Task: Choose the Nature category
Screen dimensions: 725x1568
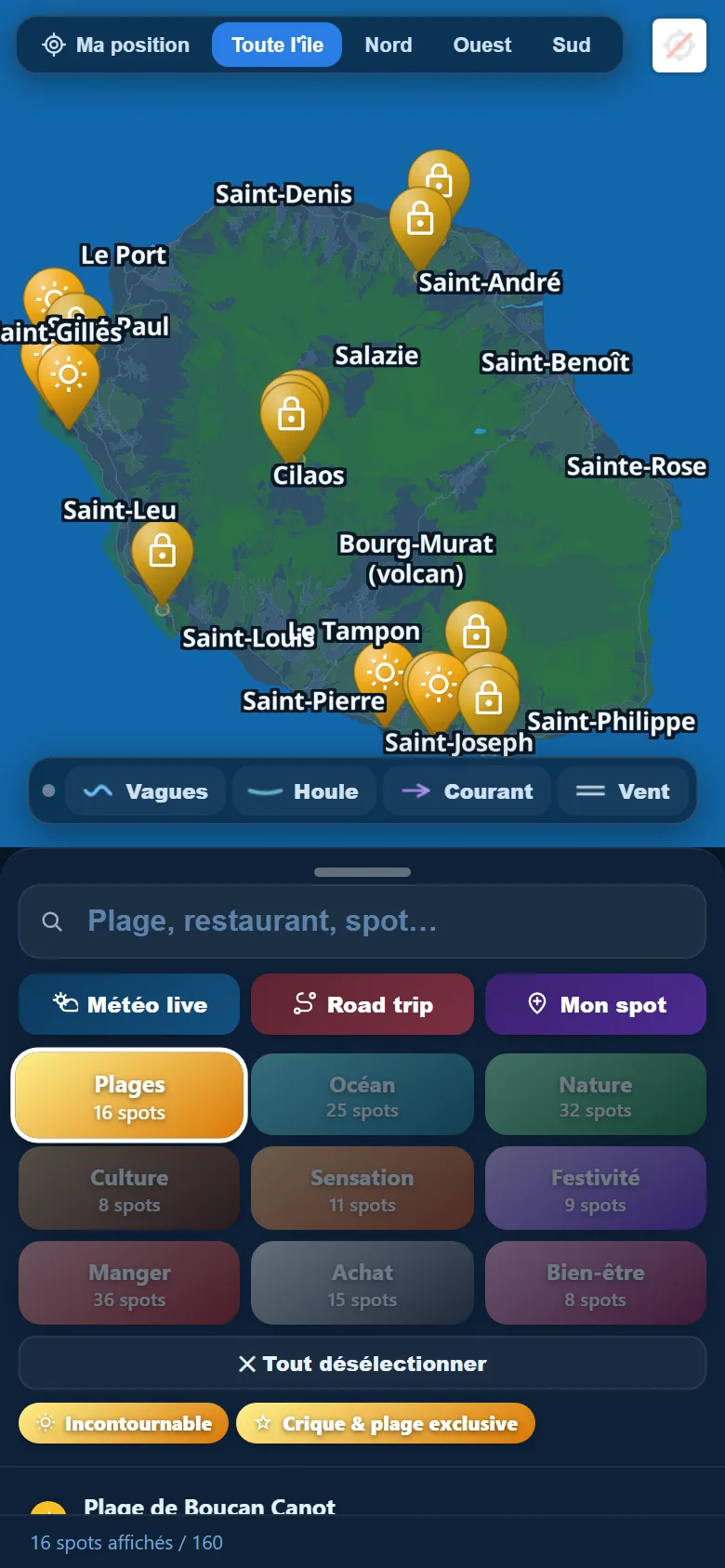Action: pos(596,1095)
